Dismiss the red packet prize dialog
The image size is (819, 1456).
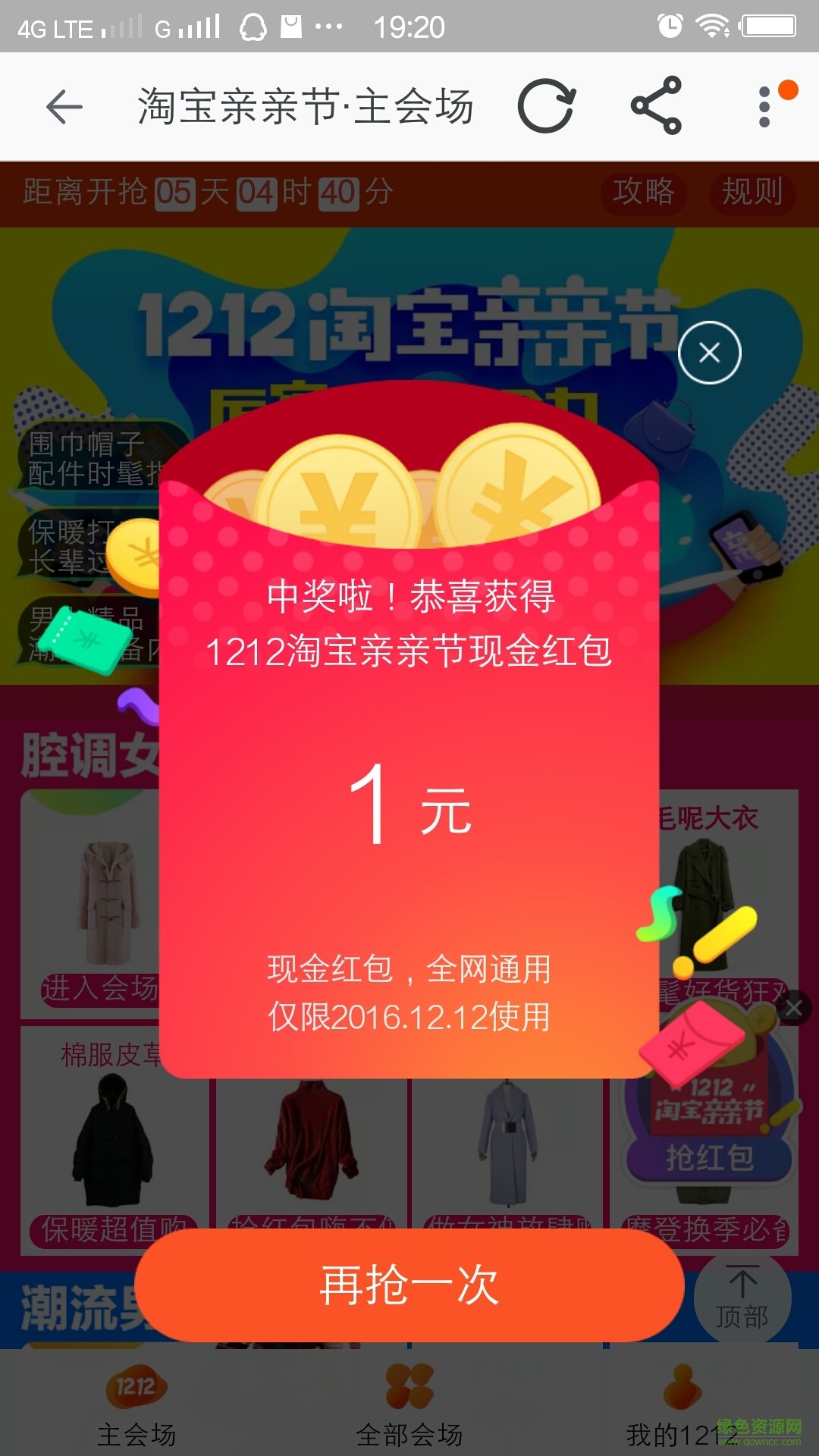pyautogui.click(x=708, y=350)
